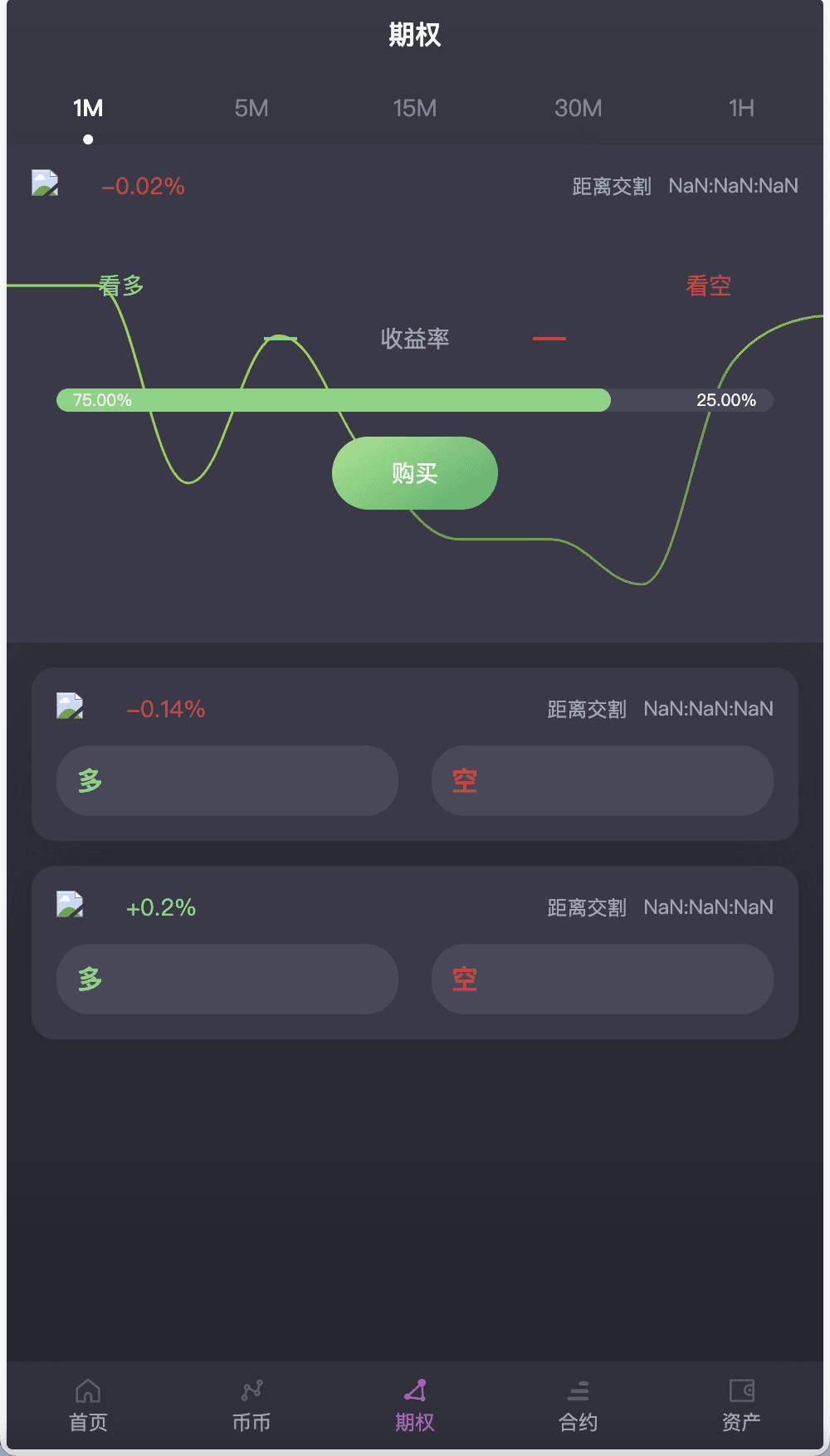Choose the 看空 bearish option

pos(708,286)
